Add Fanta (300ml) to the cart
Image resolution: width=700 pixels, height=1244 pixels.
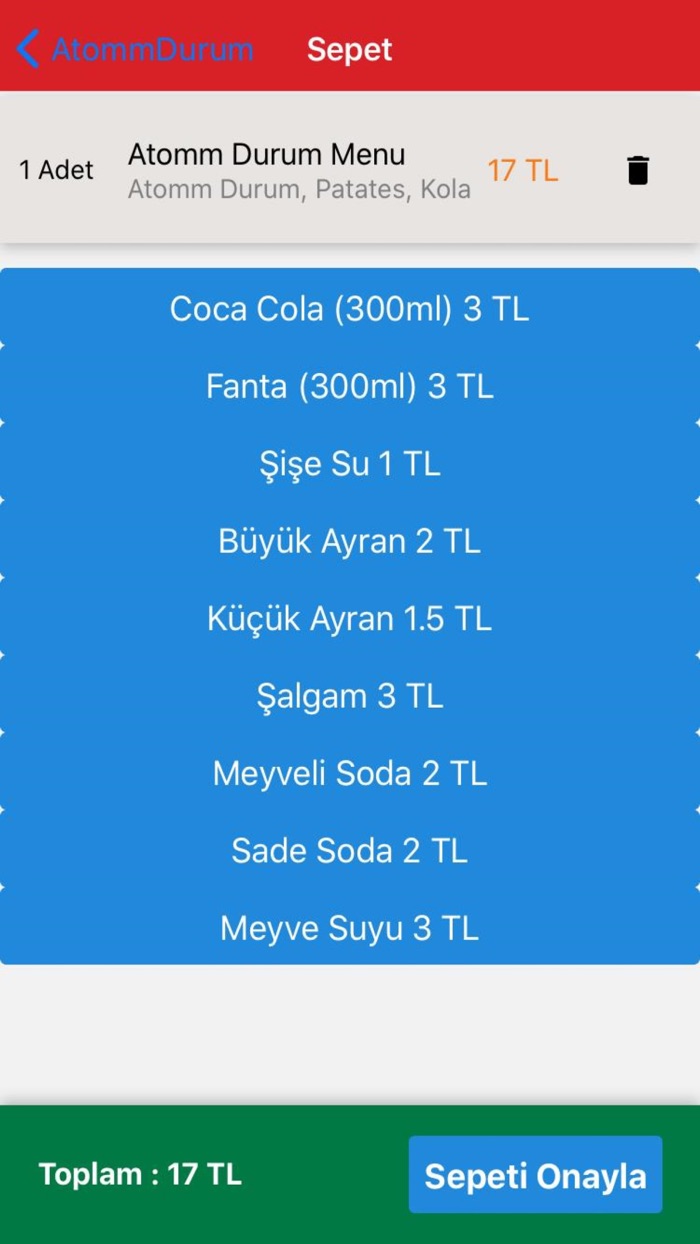pos(349,386)
